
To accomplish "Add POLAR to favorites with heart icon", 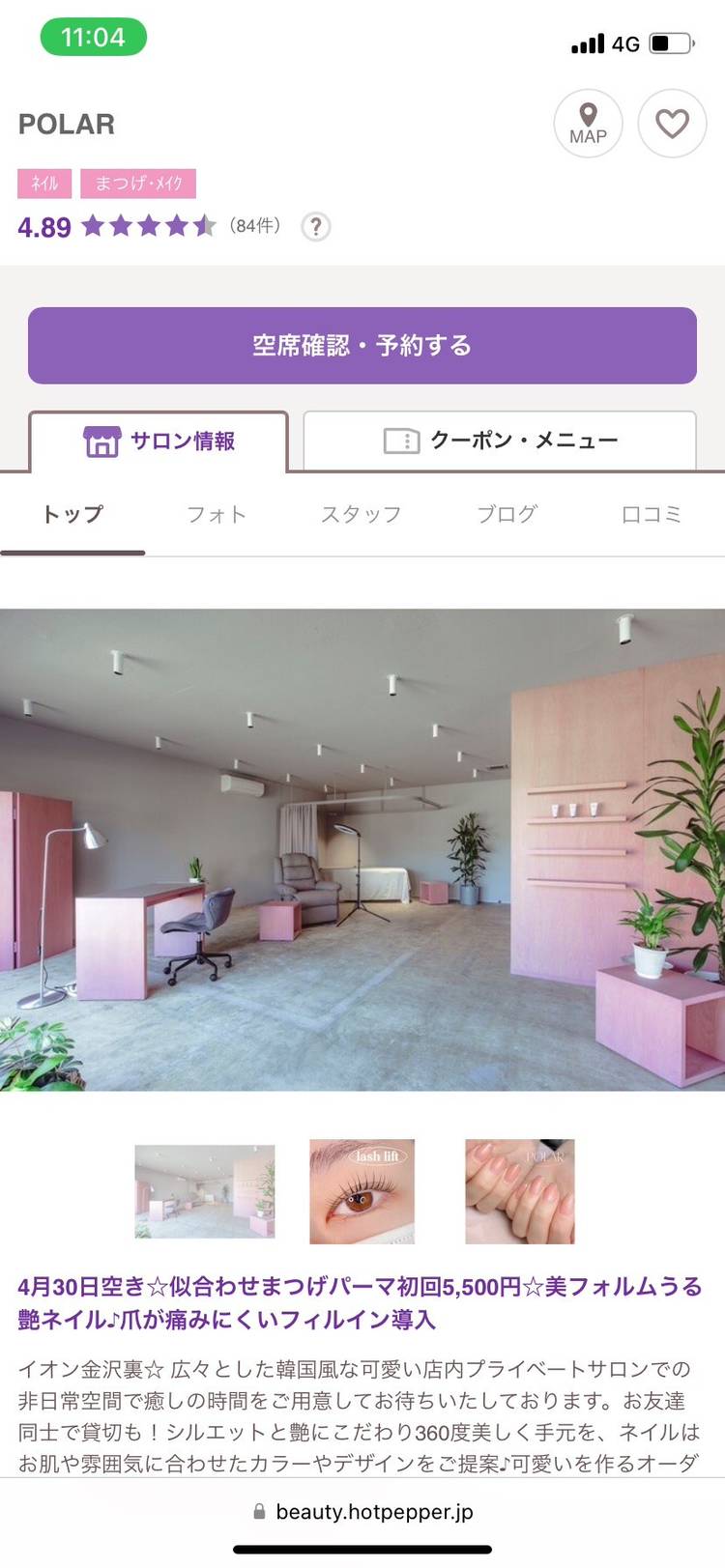I will [672, 124].
